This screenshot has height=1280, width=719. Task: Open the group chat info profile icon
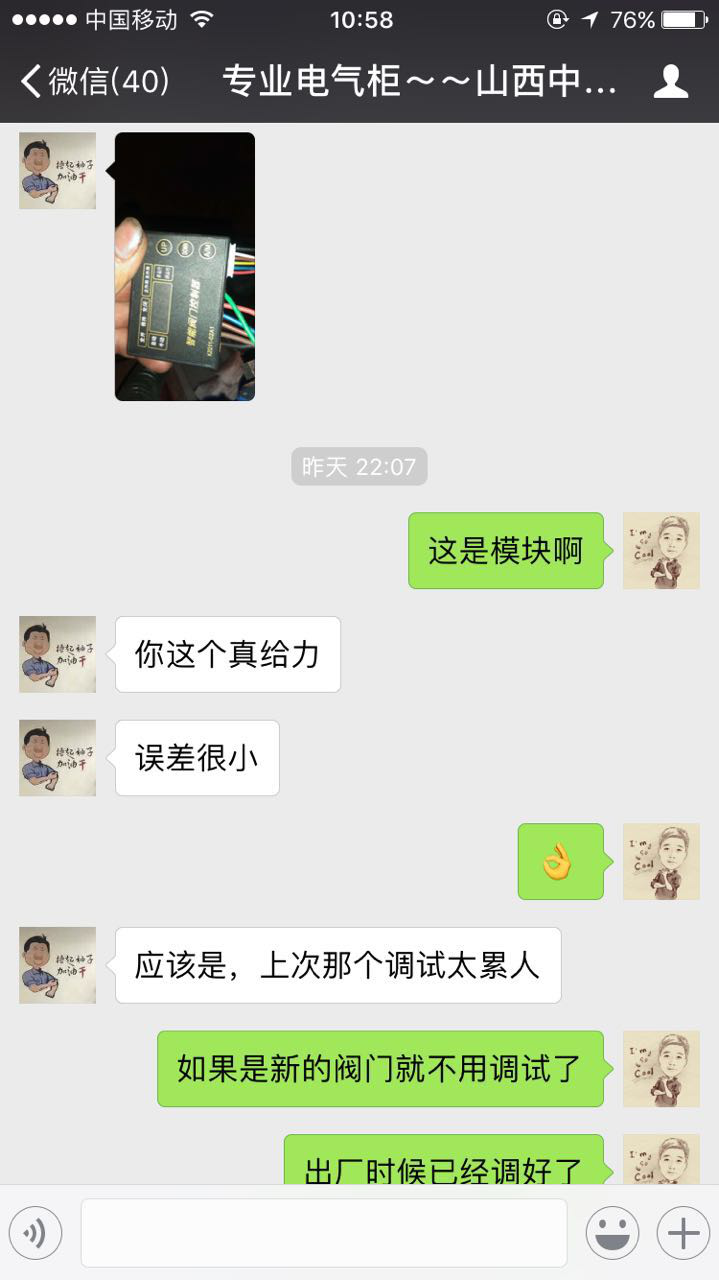670,82
